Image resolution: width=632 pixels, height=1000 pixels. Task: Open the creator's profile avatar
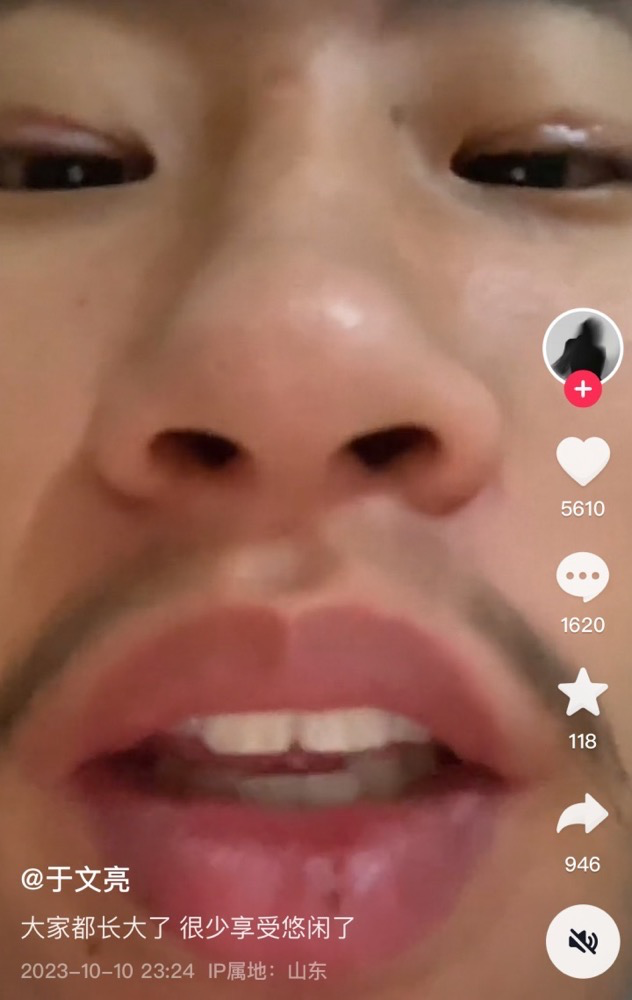582,346
